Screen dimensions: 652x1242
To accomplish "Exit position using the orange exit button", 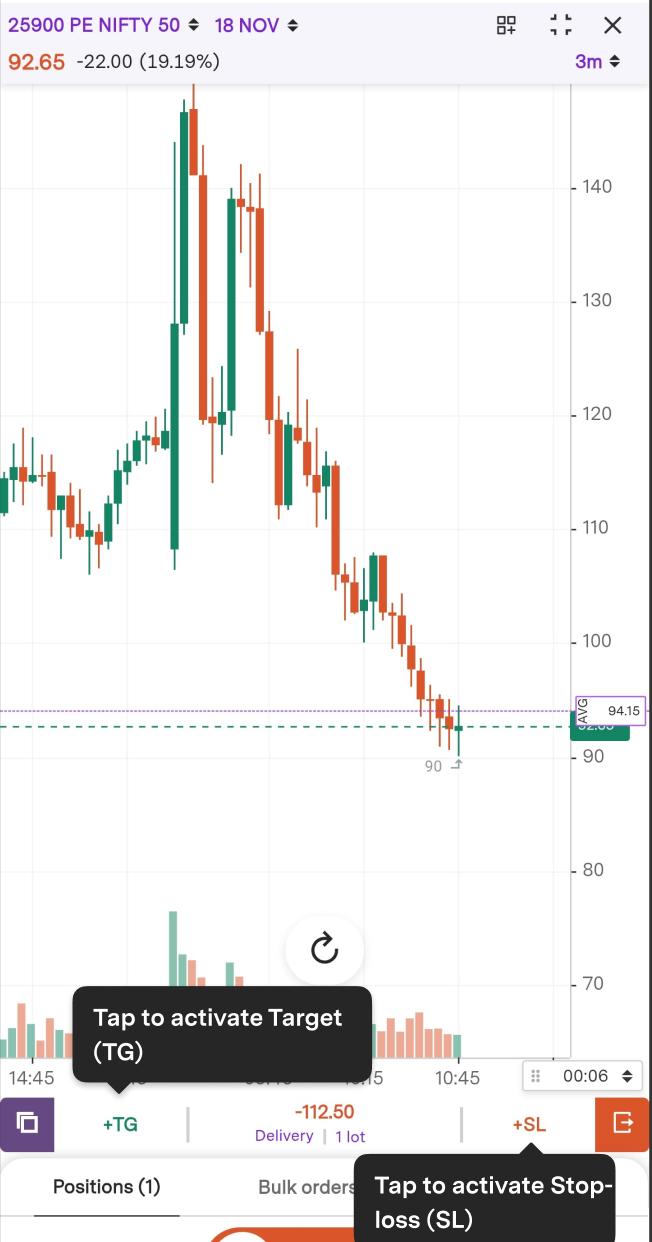I will point(622,1124).
